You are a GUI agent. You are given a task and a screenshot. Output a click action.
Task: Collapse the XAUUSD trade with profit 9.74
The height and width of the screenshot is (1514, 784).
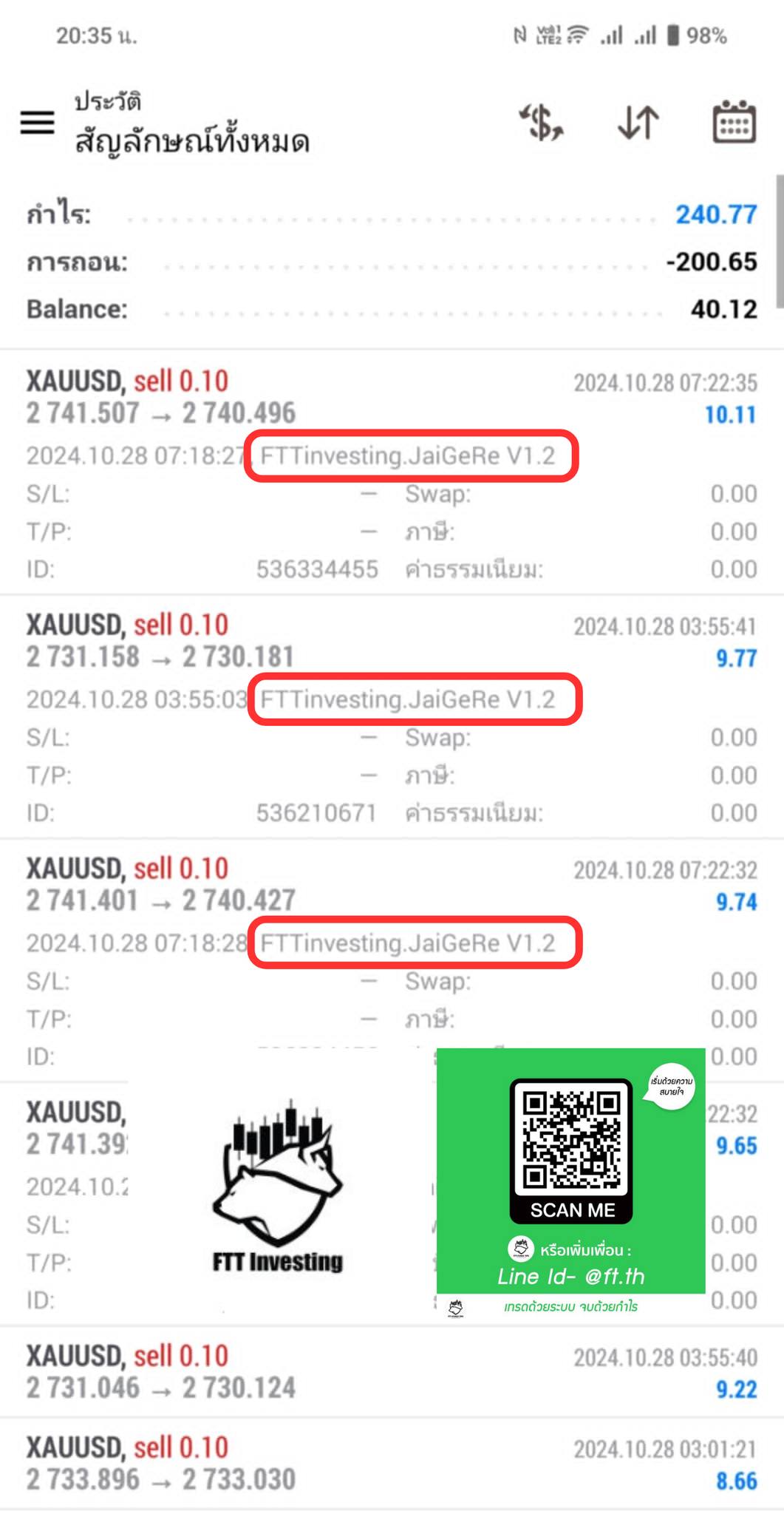392,960
